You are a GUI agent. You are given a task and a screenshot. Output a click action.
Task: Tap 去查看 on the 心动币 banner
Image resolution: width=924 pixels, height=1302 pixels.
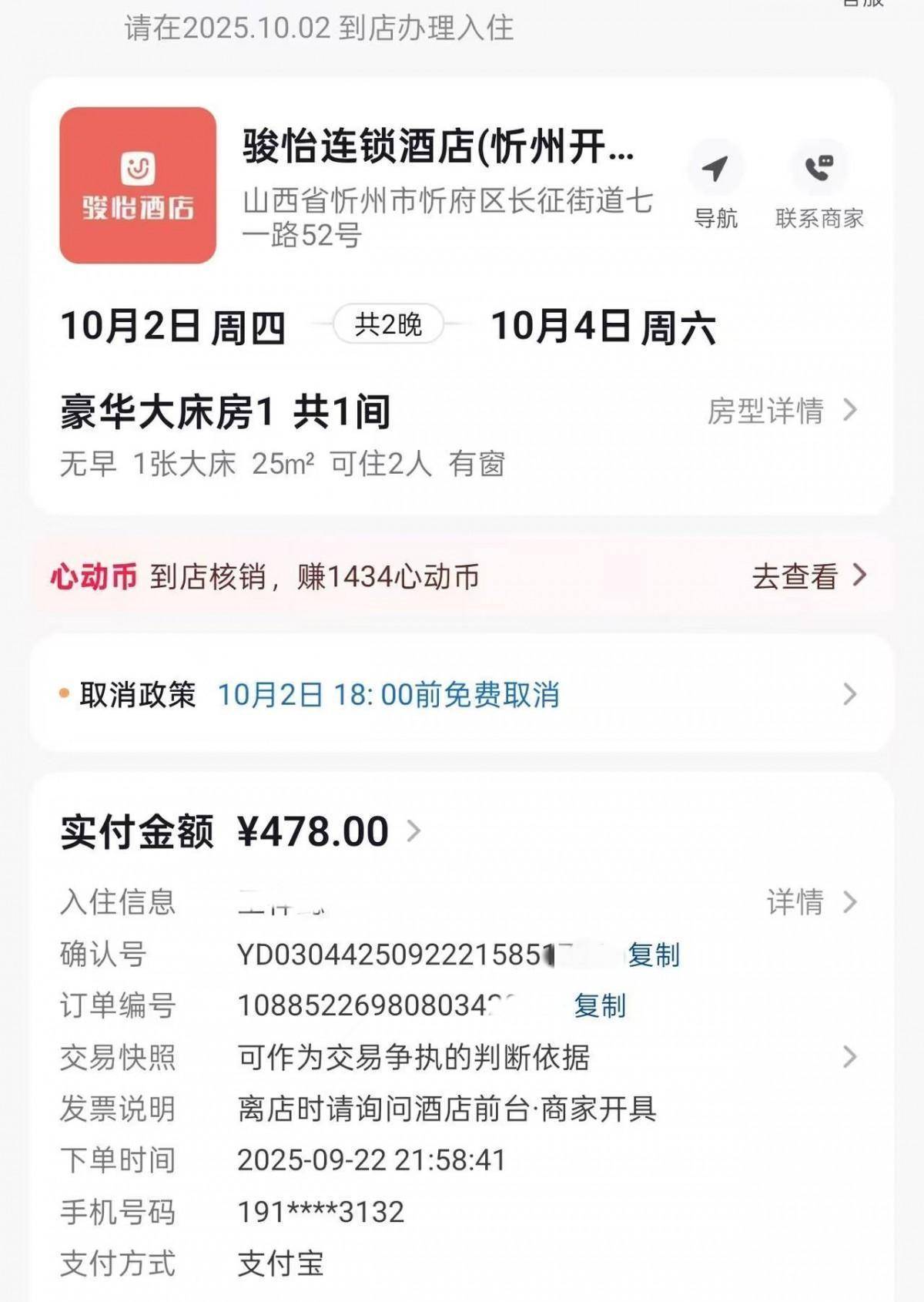808,576
